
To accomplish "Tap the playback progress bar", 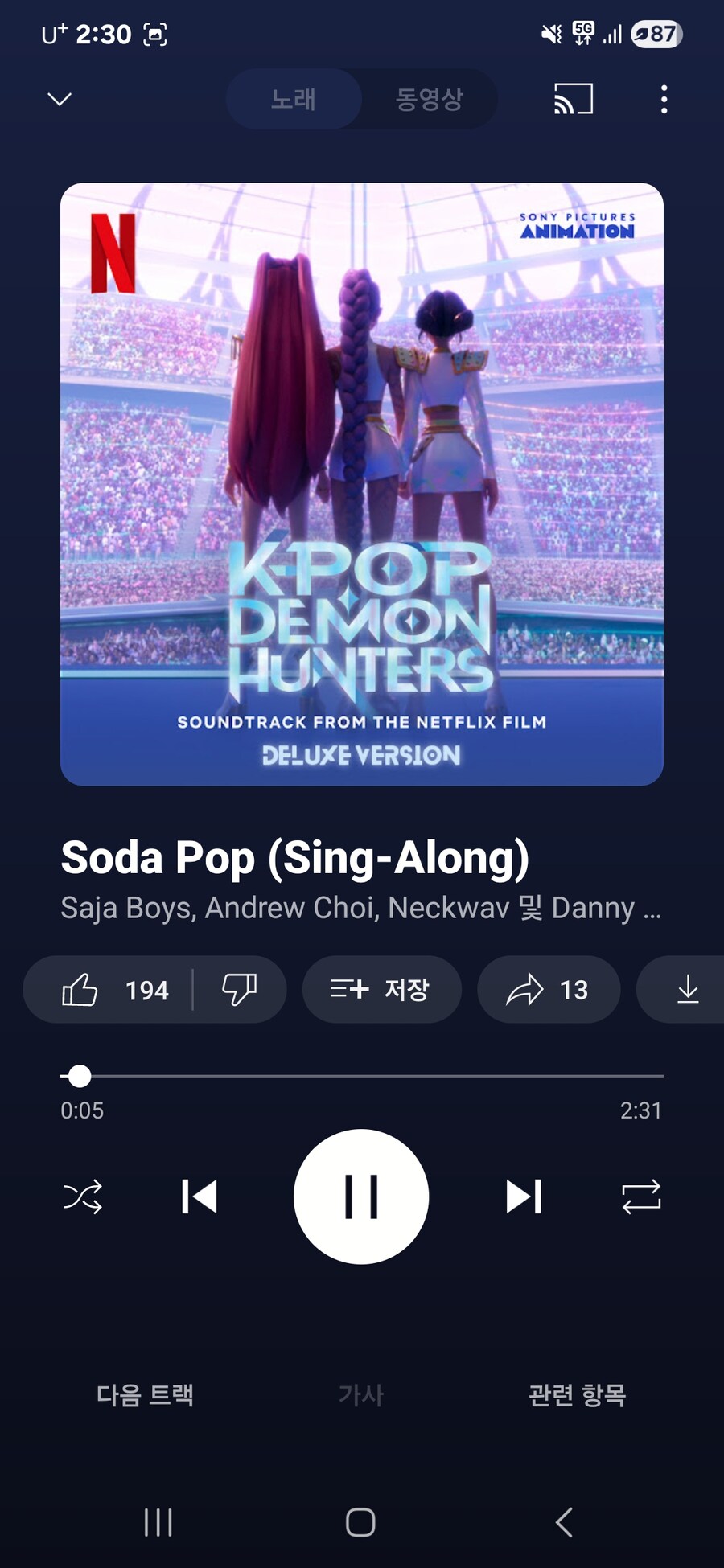I will click(362, 1075).
